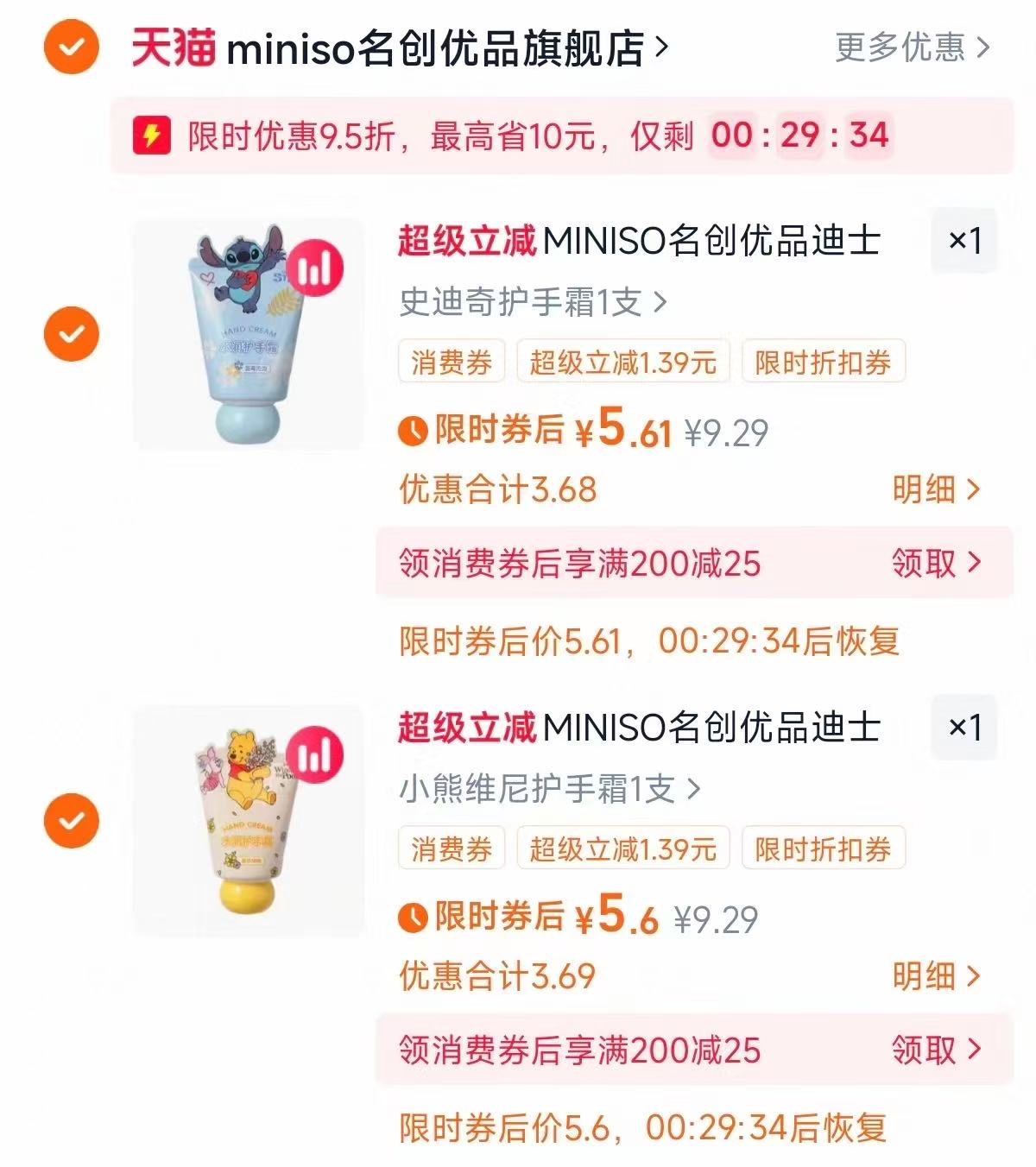The image size is (1036, 1167).
Task: Uncheck the Stitch hand cream selection
Action: click(70, 335)
